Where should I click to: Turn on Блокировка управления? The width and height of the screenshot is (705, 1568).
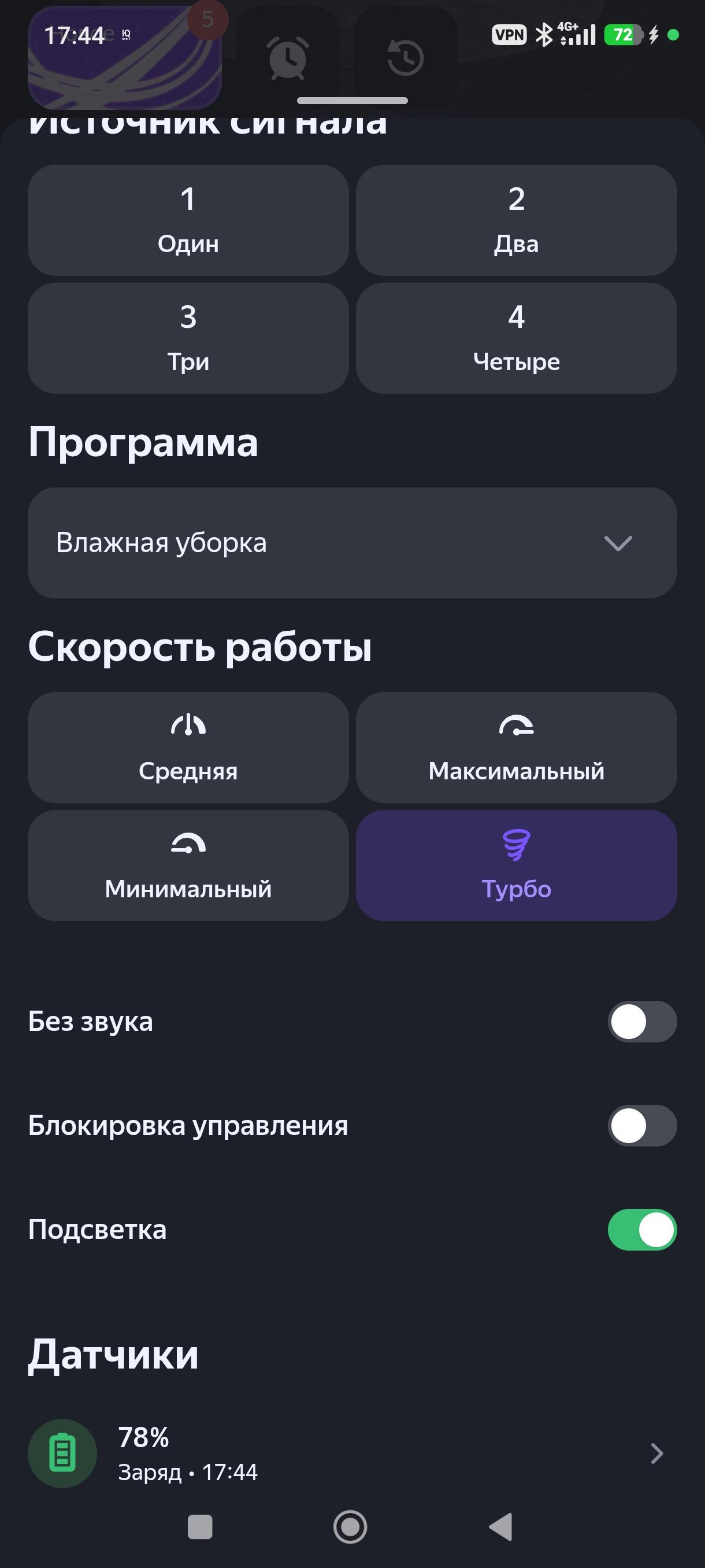[x=642, y=1126]
